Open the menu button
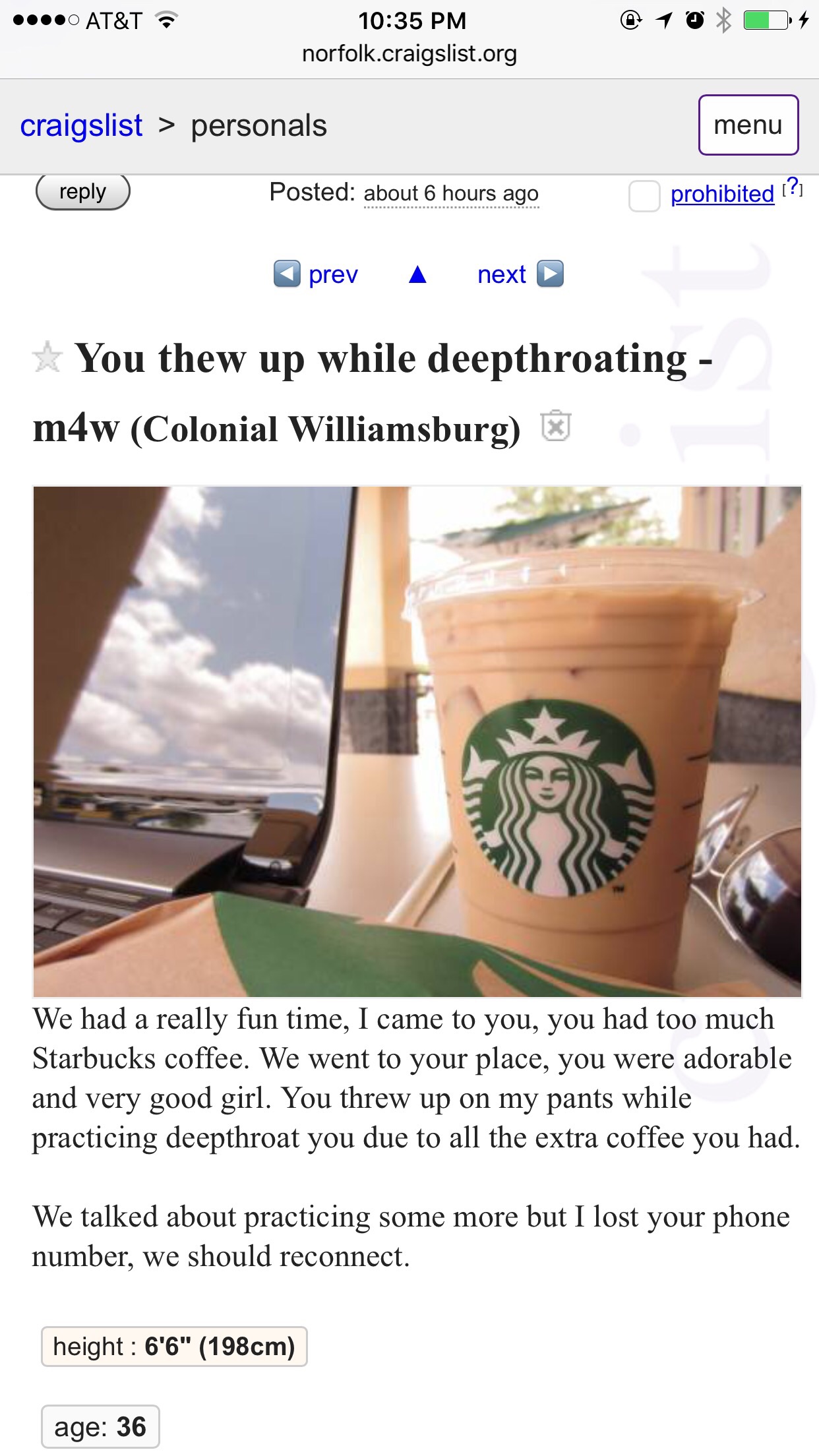The width and height of the screenshot is (819, 1456). 748,125
